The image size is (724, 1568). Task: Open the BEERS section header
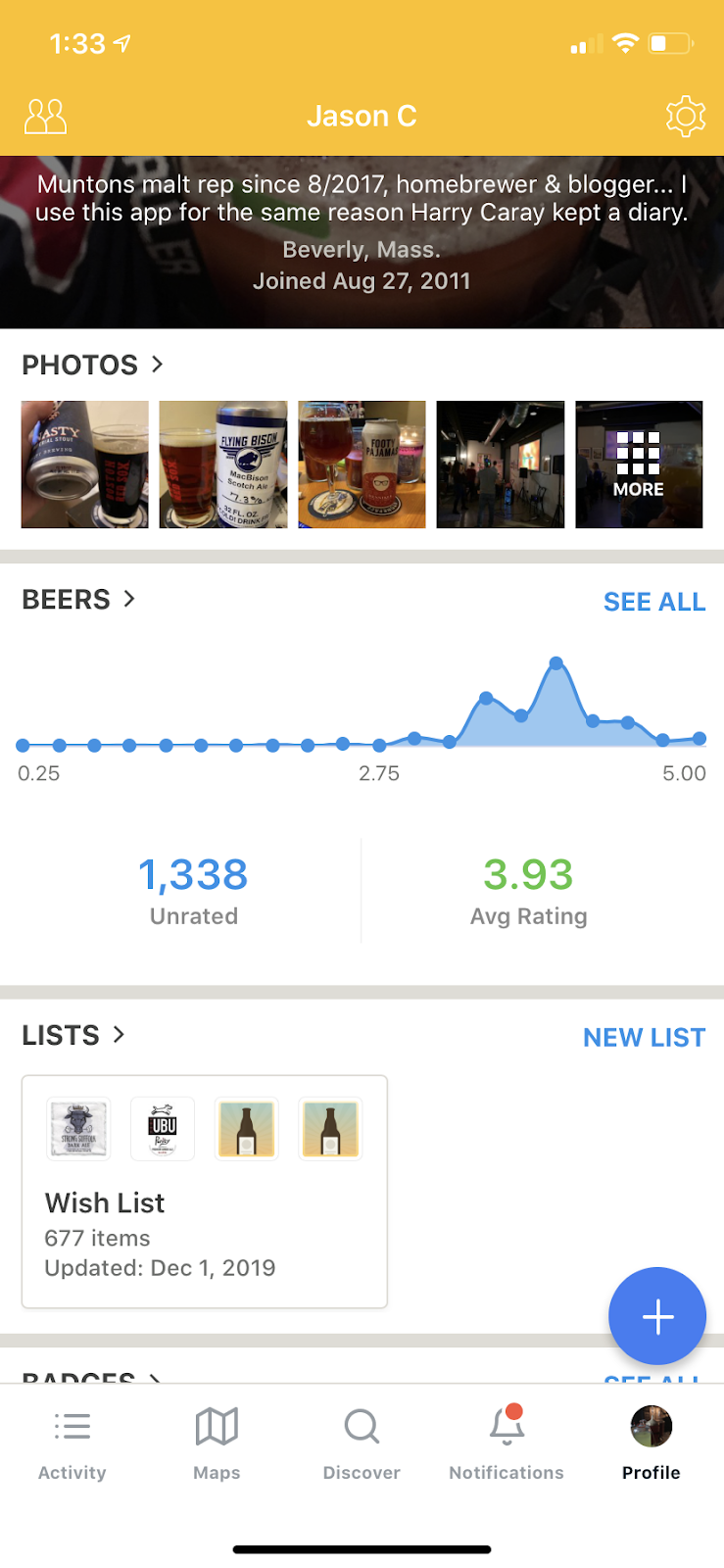(78, 599)
